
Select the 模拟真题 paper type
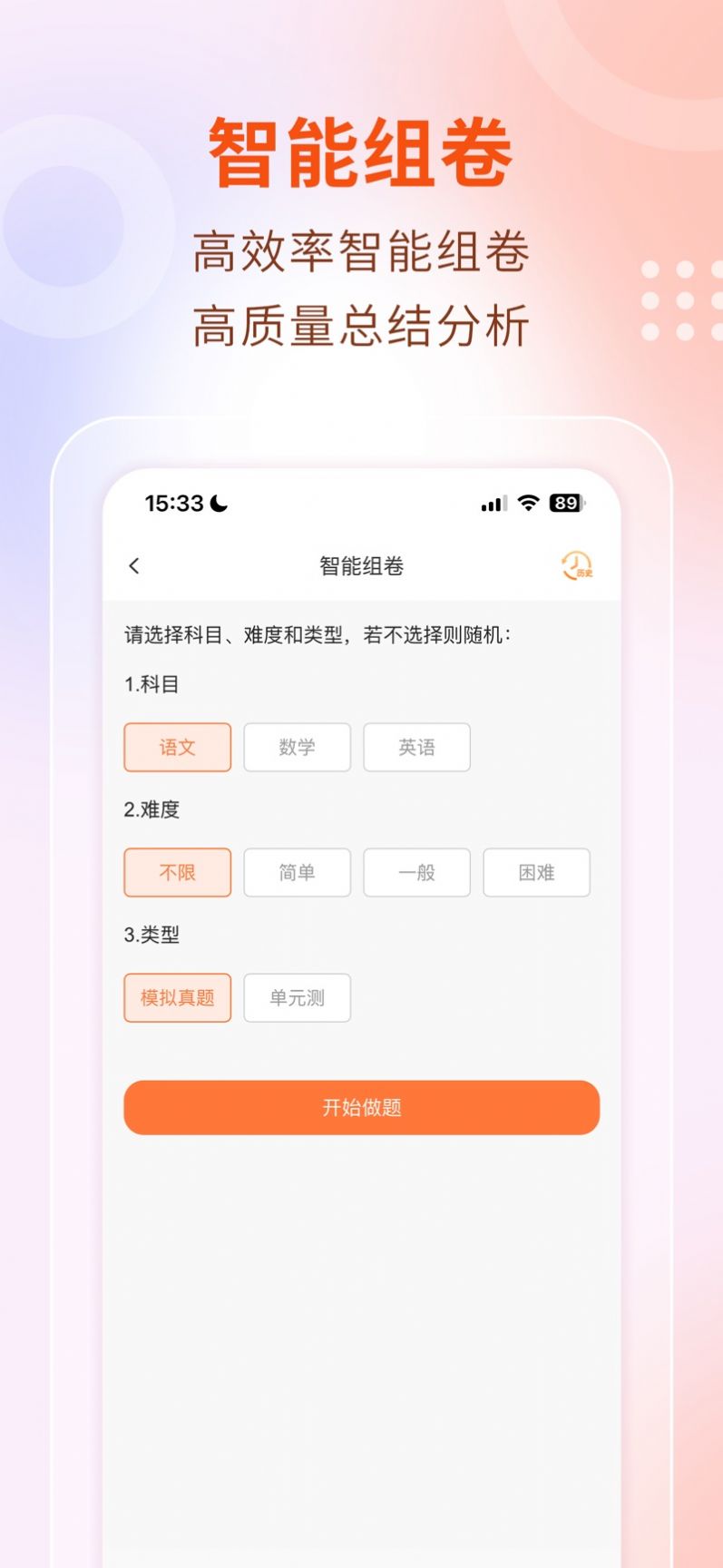coord(177,997)
